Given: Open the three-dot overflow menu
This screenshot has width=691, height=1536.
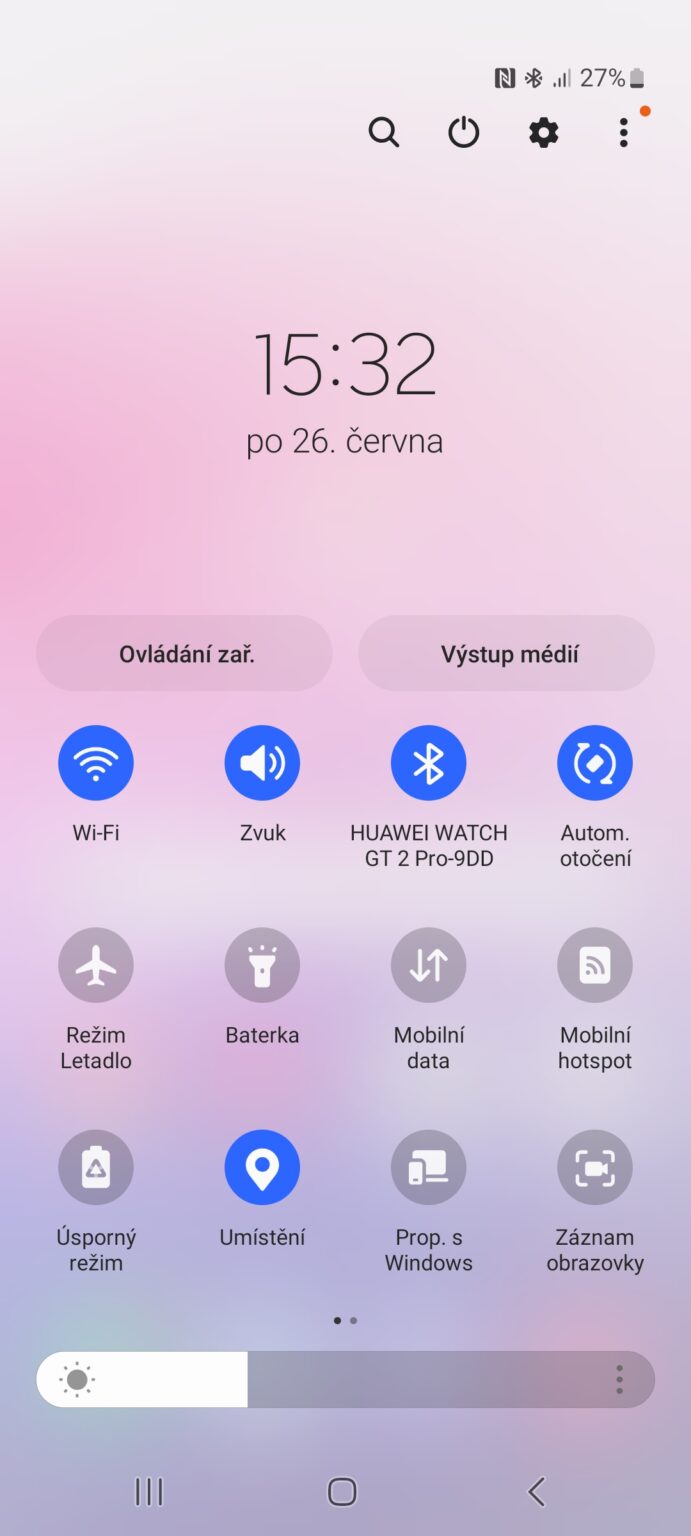Looking at the screenshot, I should pos(623,132).
